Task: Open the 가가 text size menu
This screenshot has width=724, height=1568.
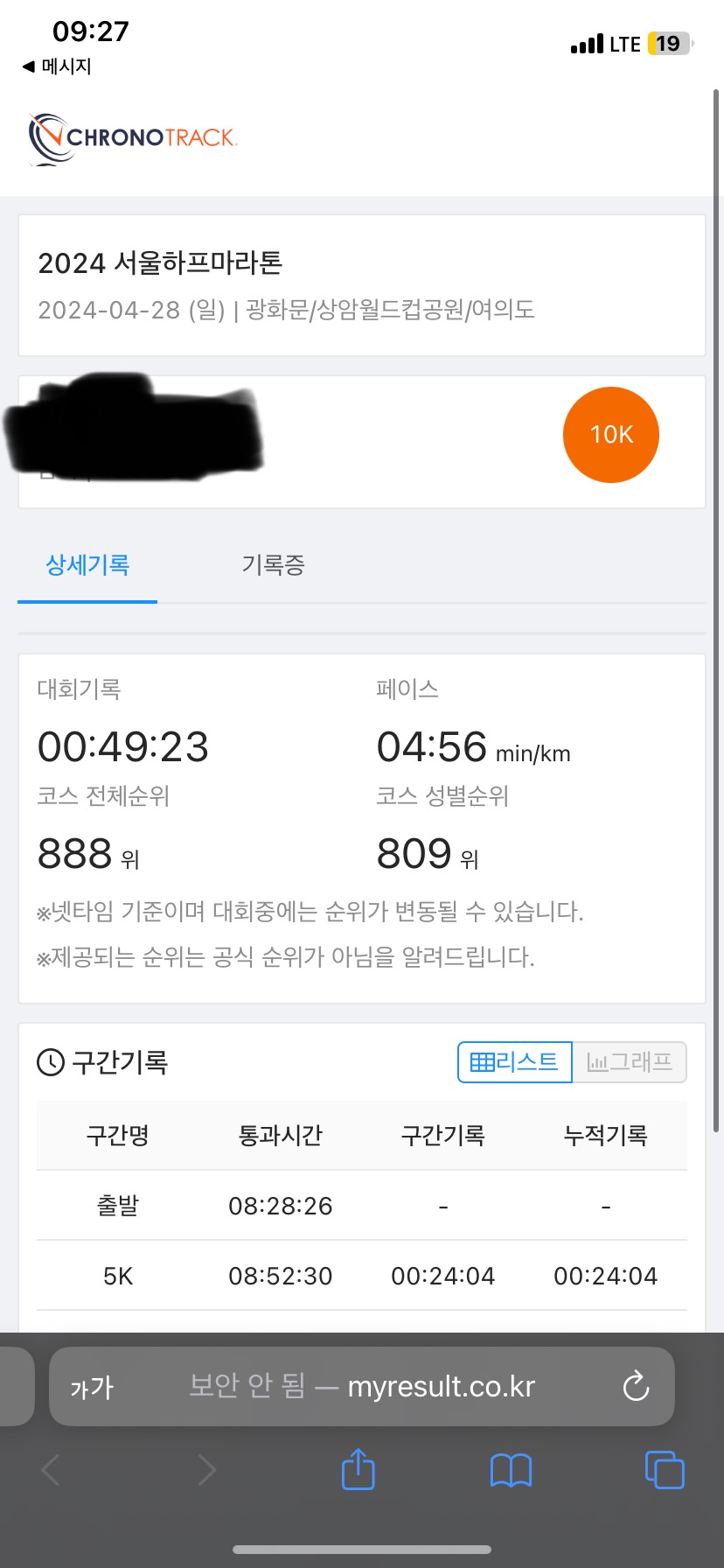Action: pyautogui.click(x=92, y=1388)
